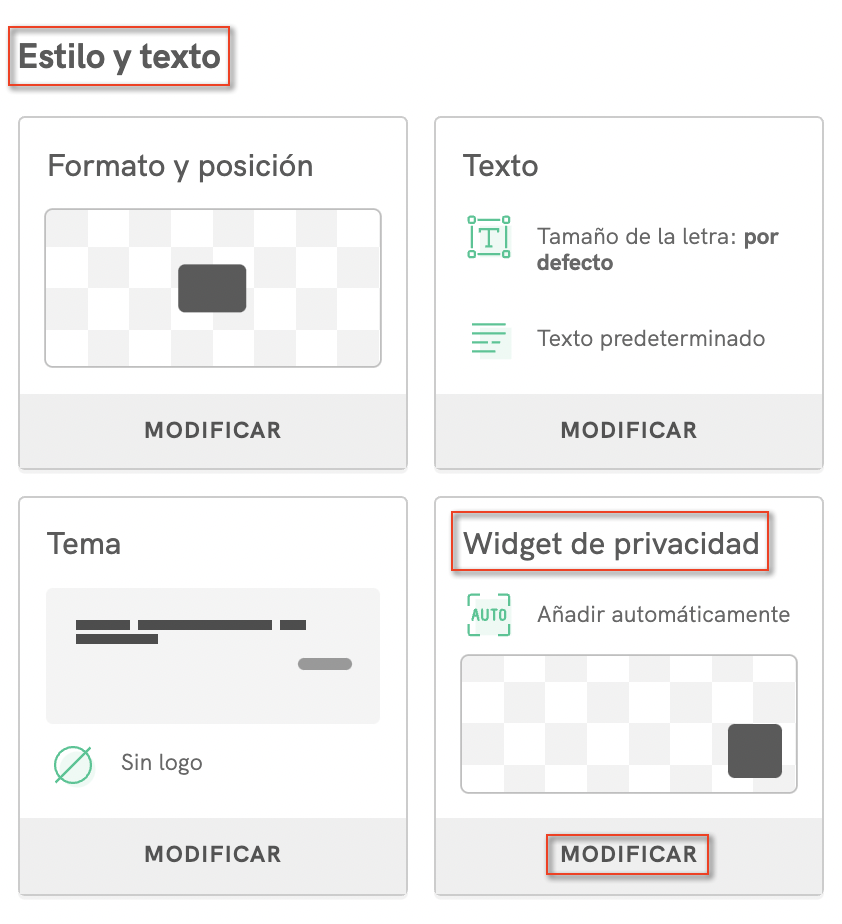Image resolution: width=842 pixels, height=924 pixels.
Task: Tap MODIFICAR under Formato y posición
Action: coord(213,430)
